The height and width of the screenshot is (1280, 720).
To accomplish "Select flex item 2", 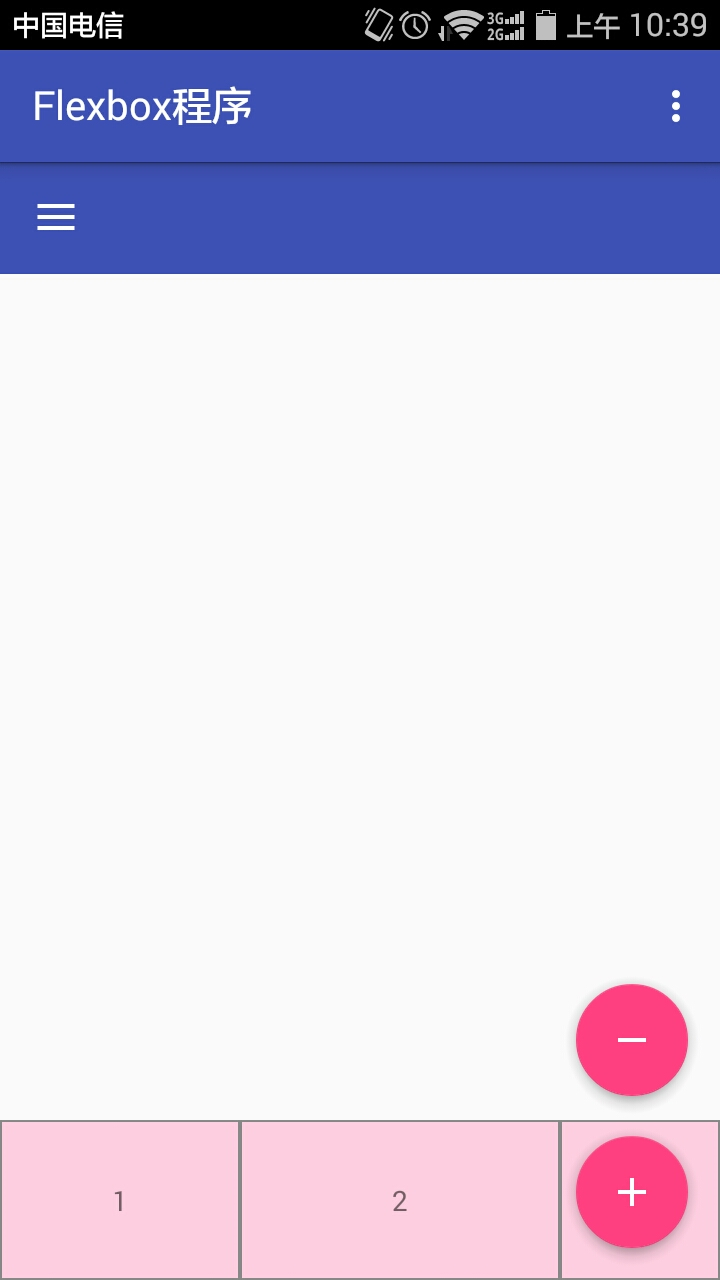I will tap(399, 1200).
